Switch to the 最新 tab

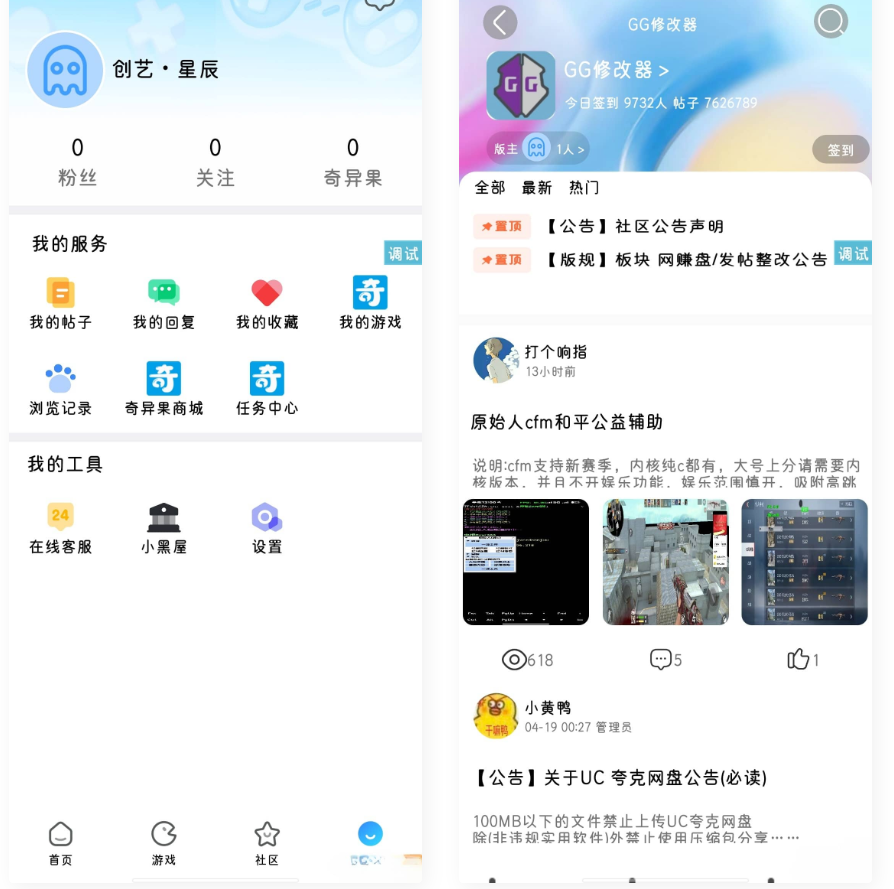click(x=537, y=188)
